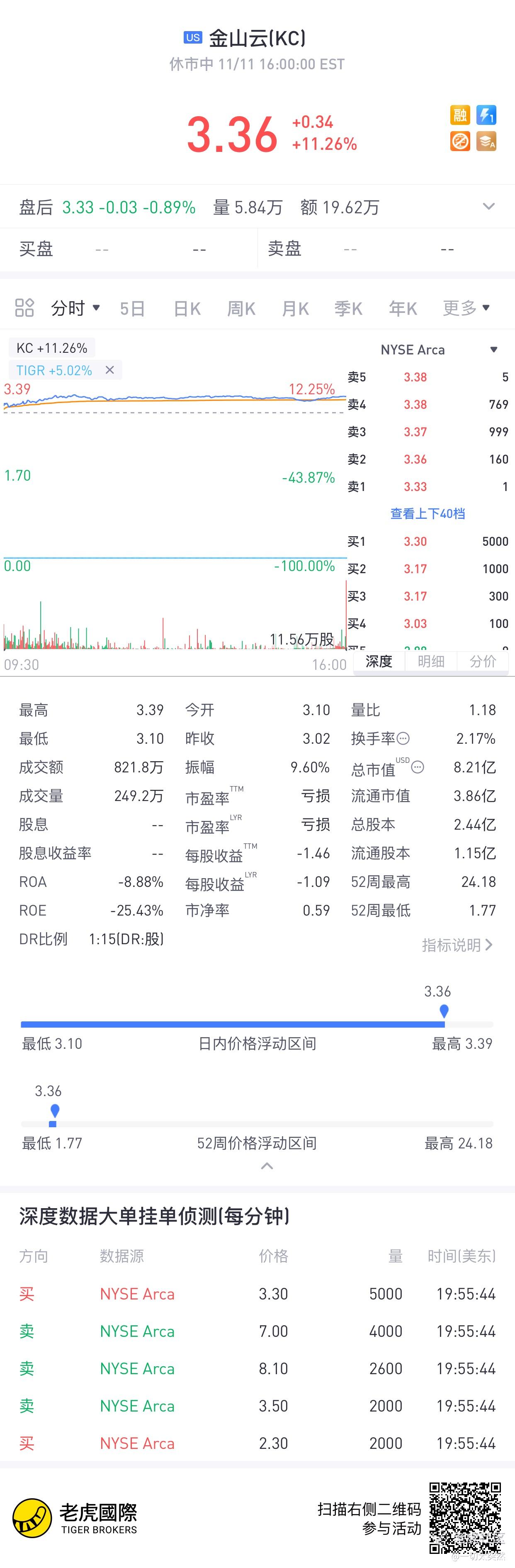Switch to the 明细 tab

click(x=430, y=662)
